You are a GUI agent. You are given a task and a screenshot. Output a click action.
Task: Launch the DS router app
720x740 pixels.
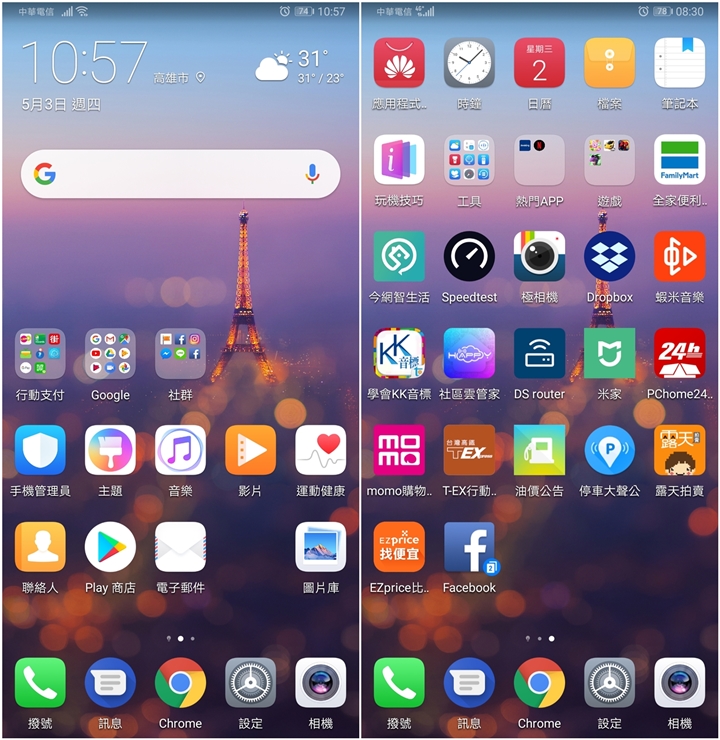(539, 354)
